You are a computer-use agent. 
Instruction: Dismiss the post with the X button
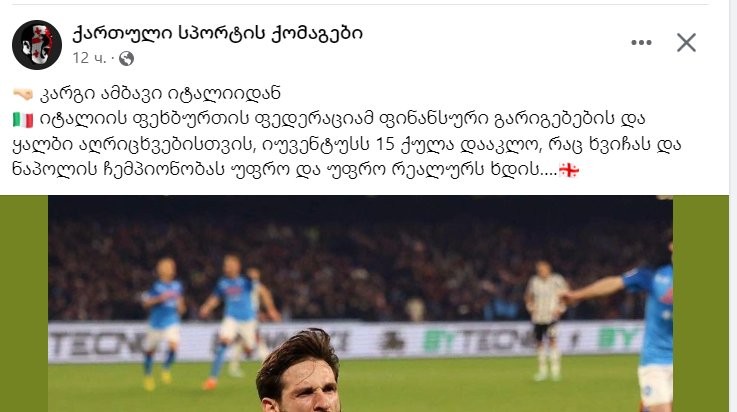686,42
